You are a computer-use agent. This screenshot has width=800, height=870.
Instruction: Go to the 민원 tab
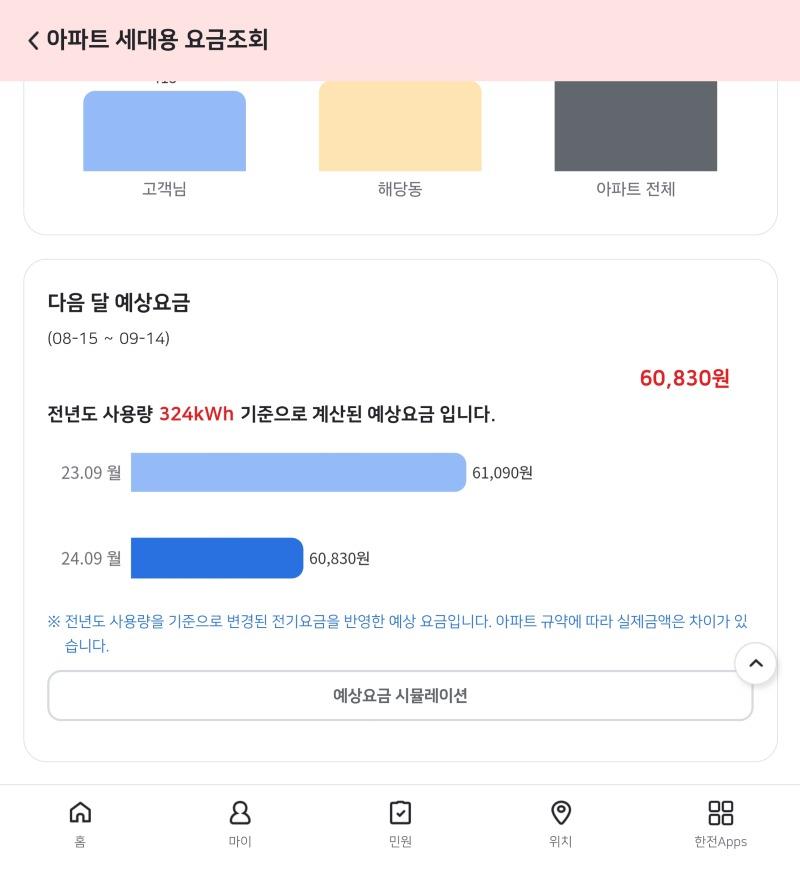click(x=400, y=823)
